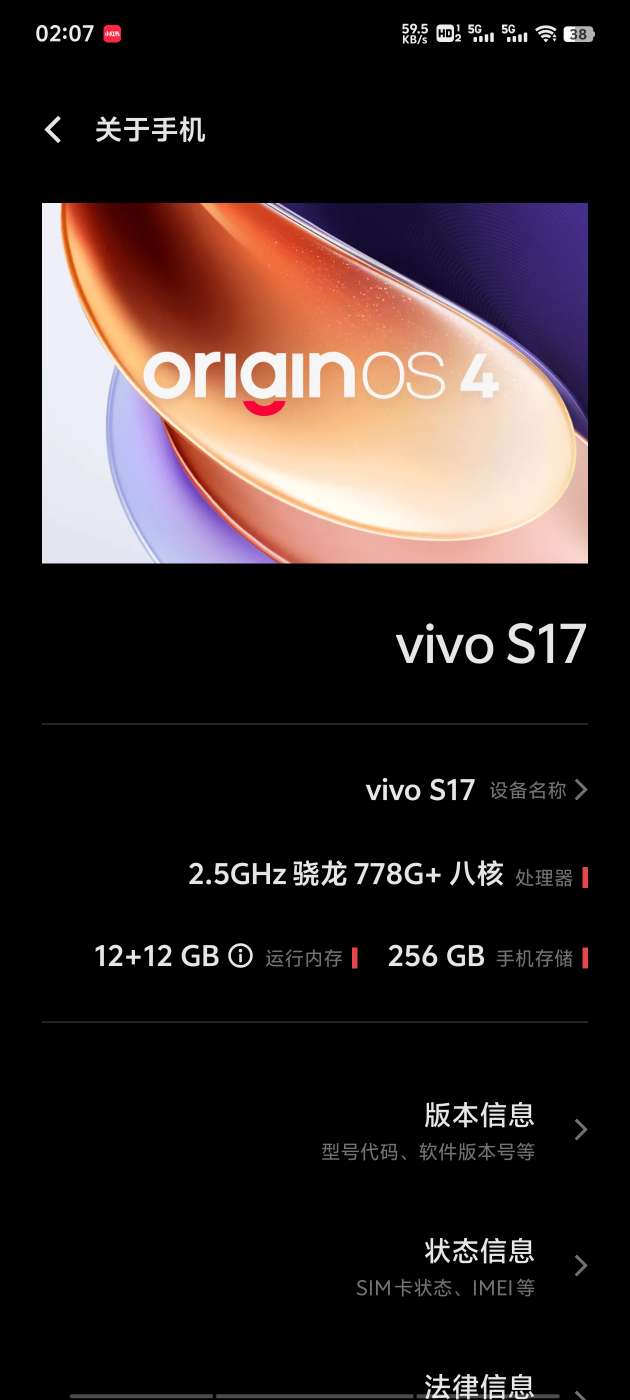The height and width of the screenshot is (1400, 630).
Task: Open the 设备名称 vivo S17 row
Action: click(476, 790)
